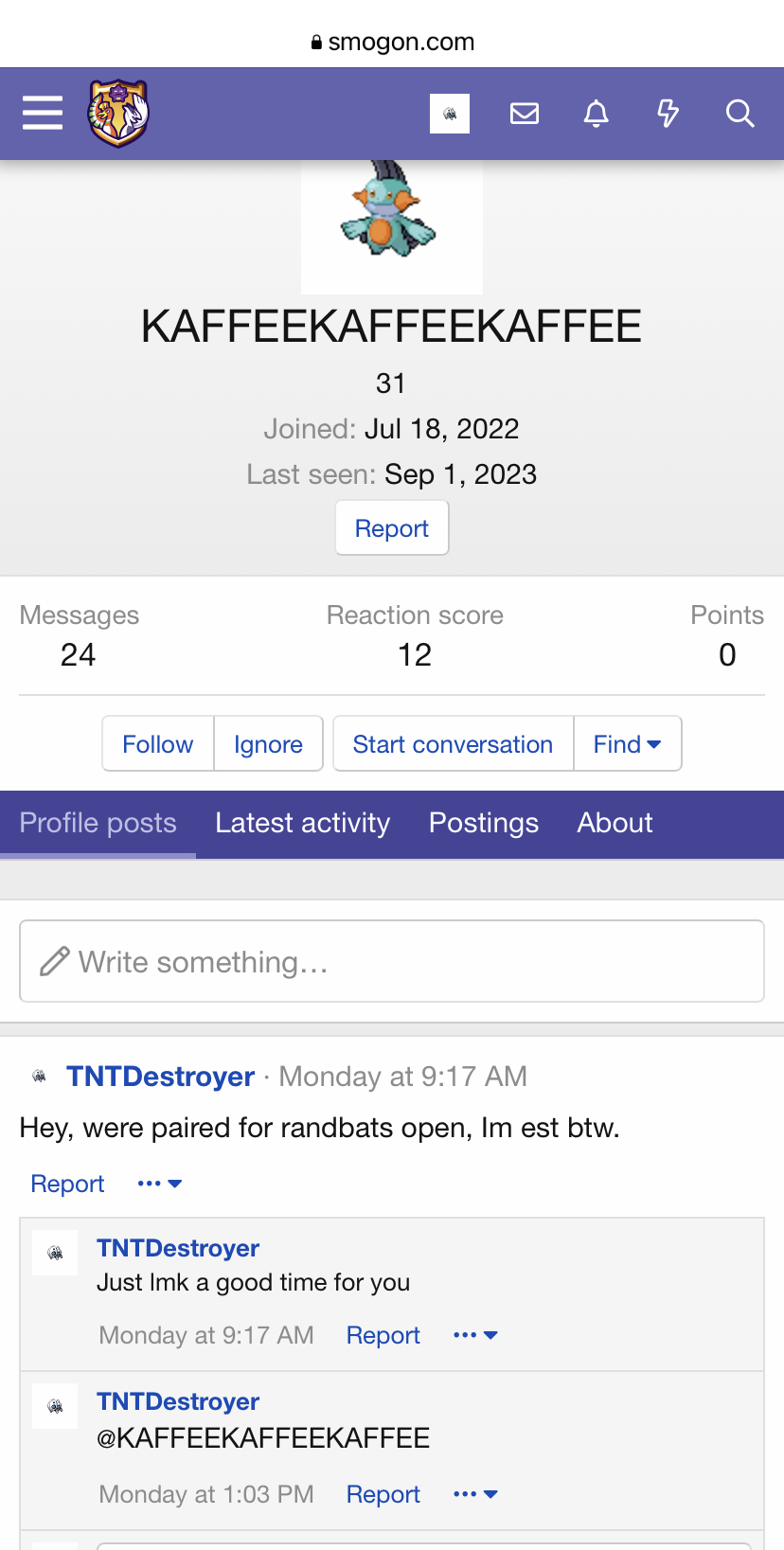
Task: Ignore this user
Action: tap(268, 744)
